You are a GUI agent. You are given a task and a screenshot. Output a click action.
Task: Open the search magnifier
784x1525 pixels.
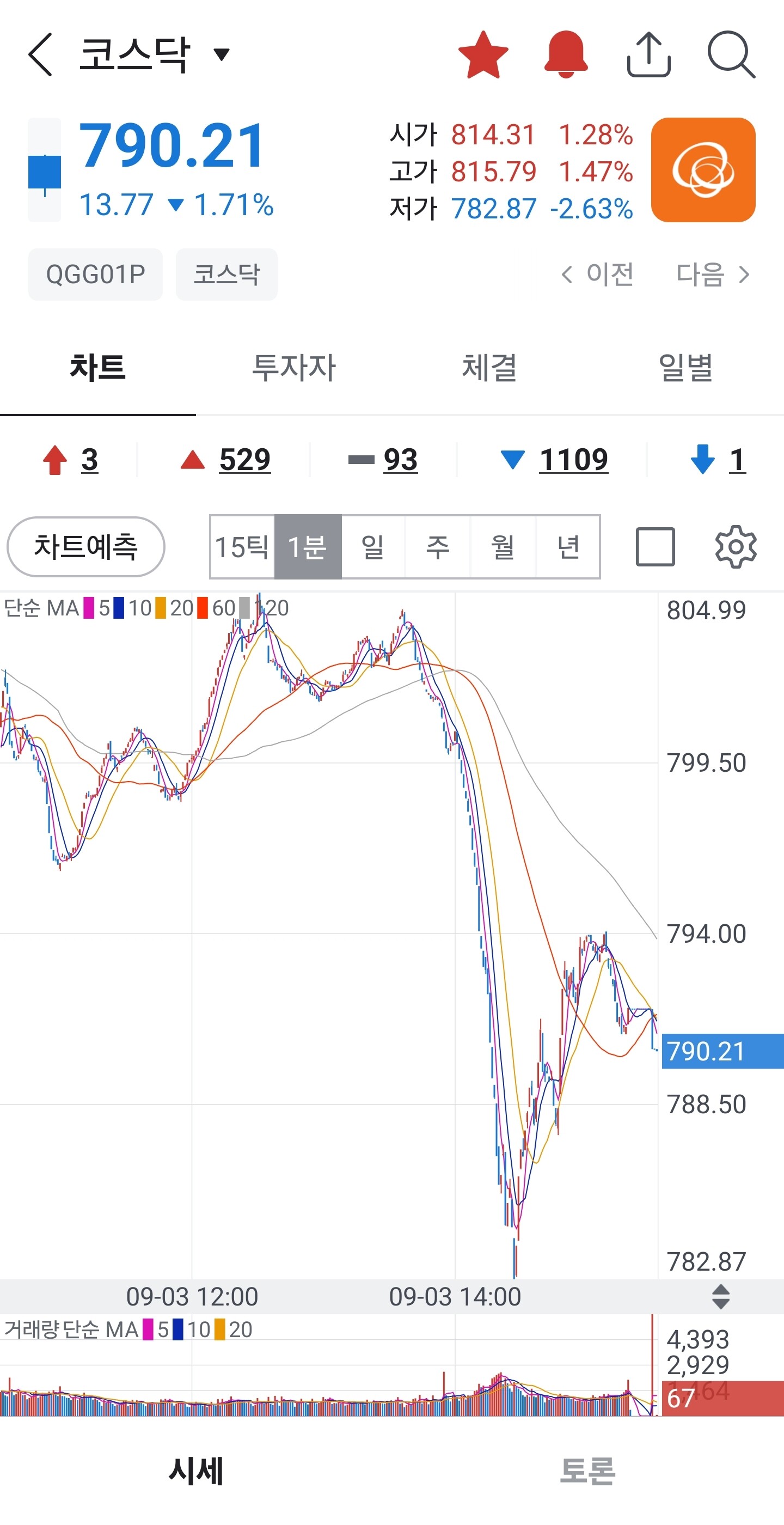pos(731,54)
